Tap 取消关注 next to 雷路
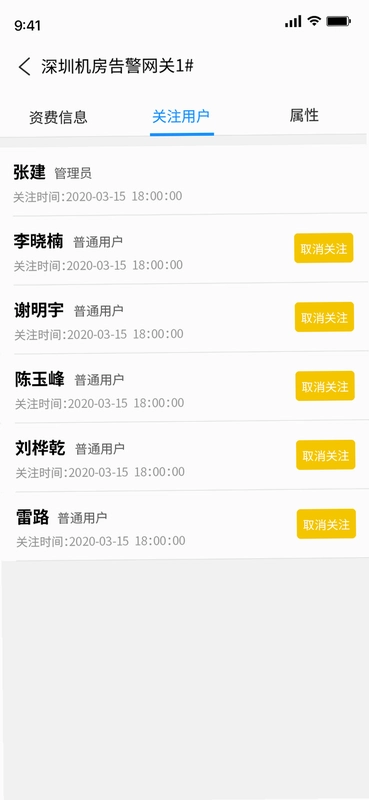Image resolution: width=369 pixels, height=800 pixels. (x=326, y=524)
